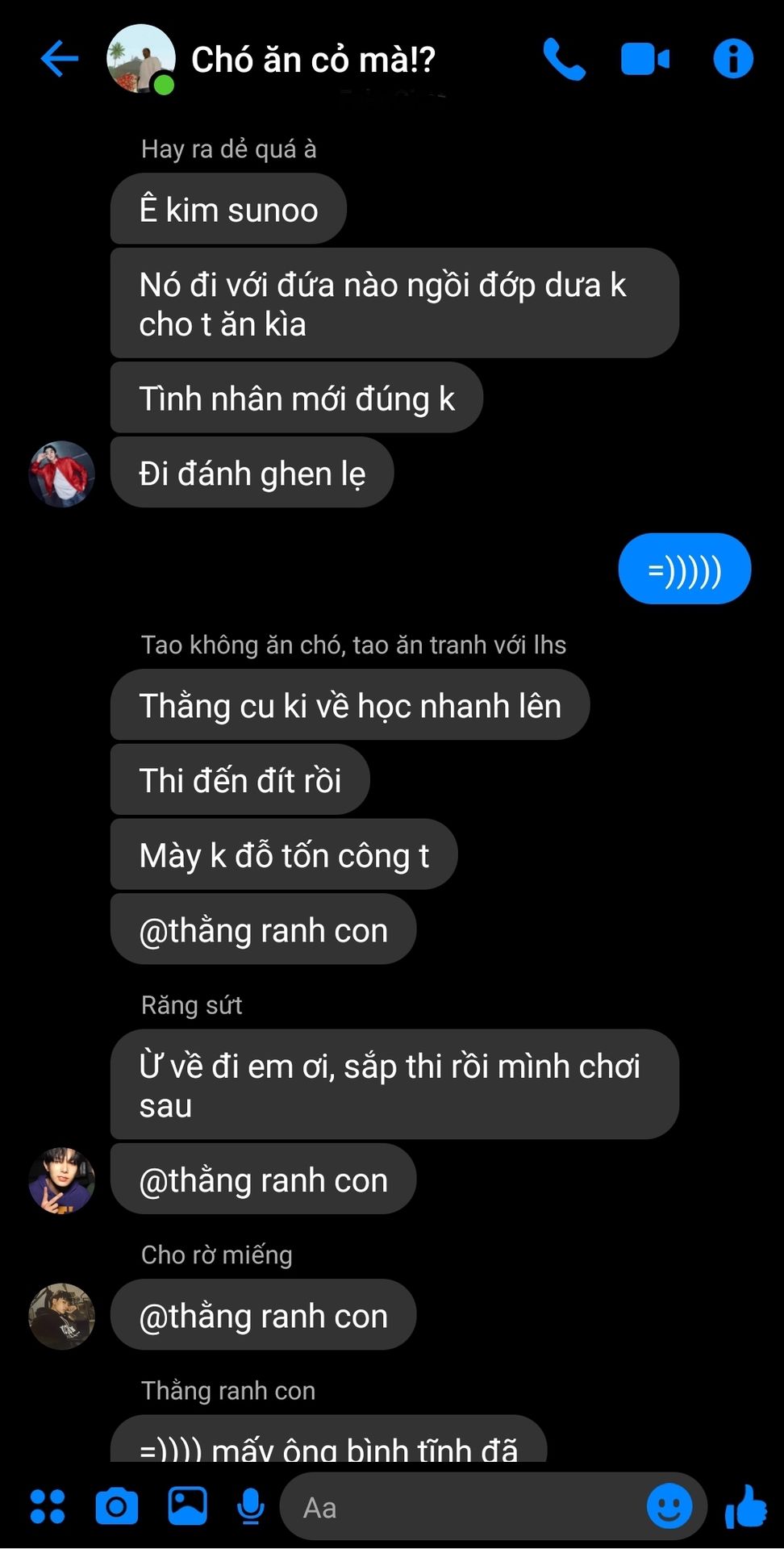Open the conversation info button
This screenshot has height=1549, width=784.
[733, 59]
